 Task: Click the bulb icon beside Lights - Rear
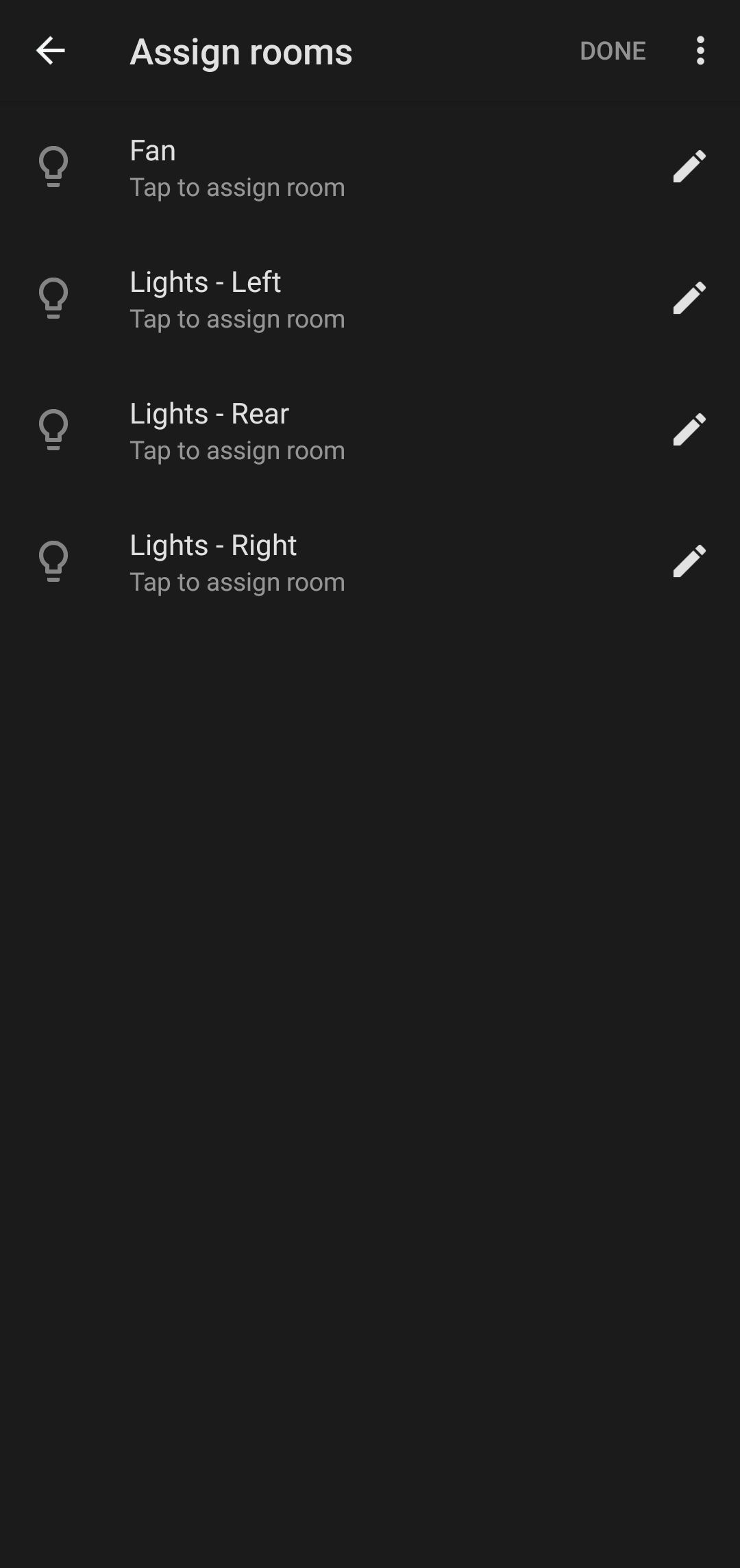52,430
